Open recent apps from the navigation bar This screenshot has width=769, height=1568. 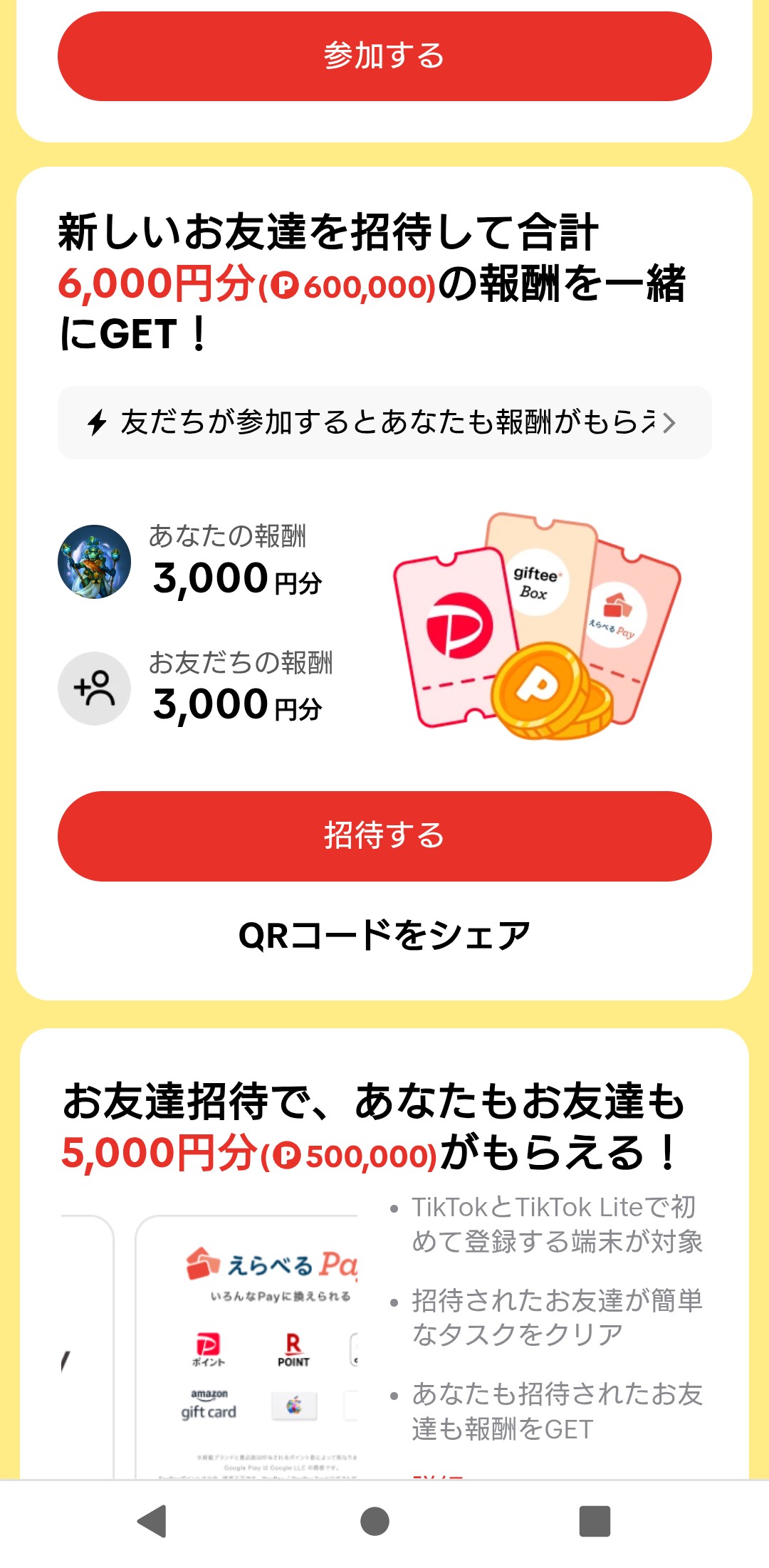pos(595,1522)
